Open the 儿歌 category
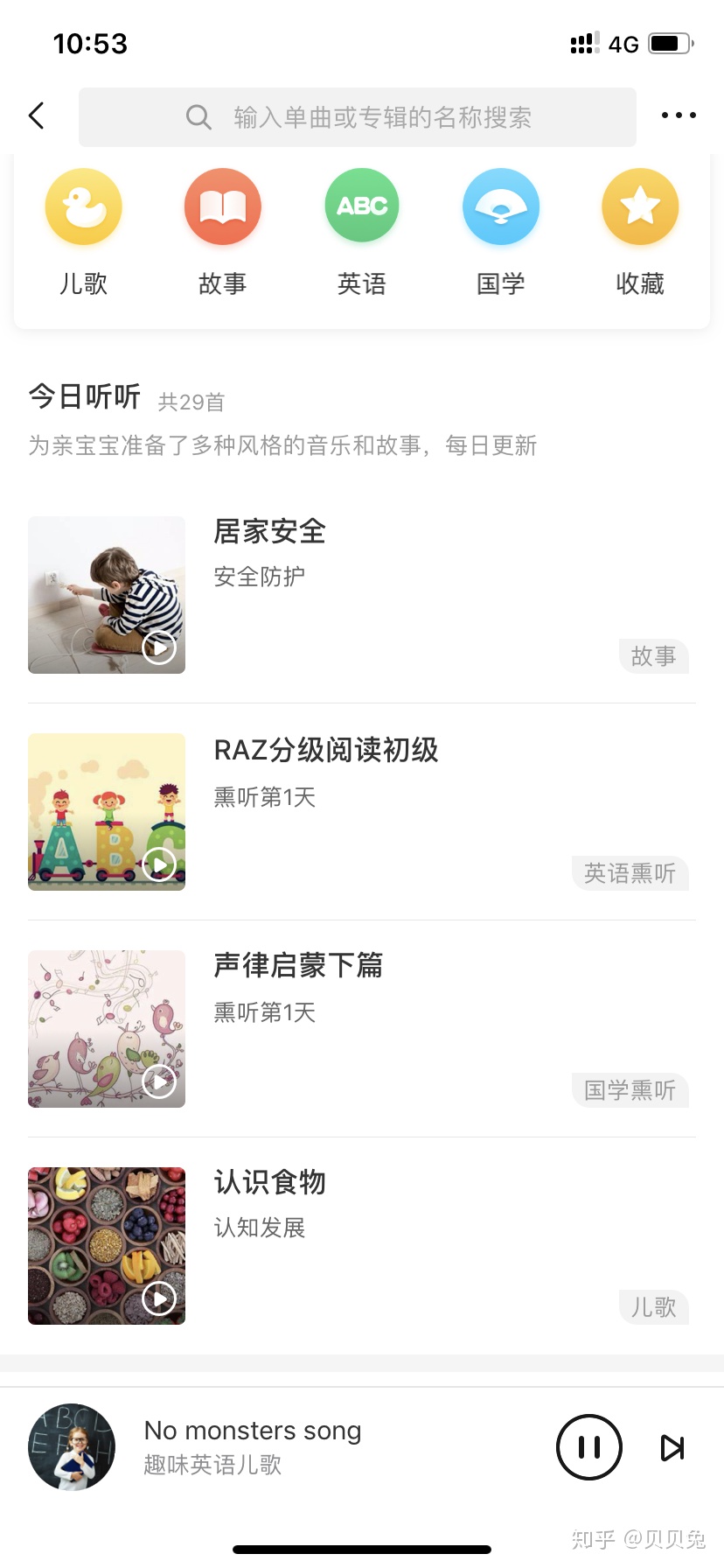724x1568 pixels. pos(83,207)
